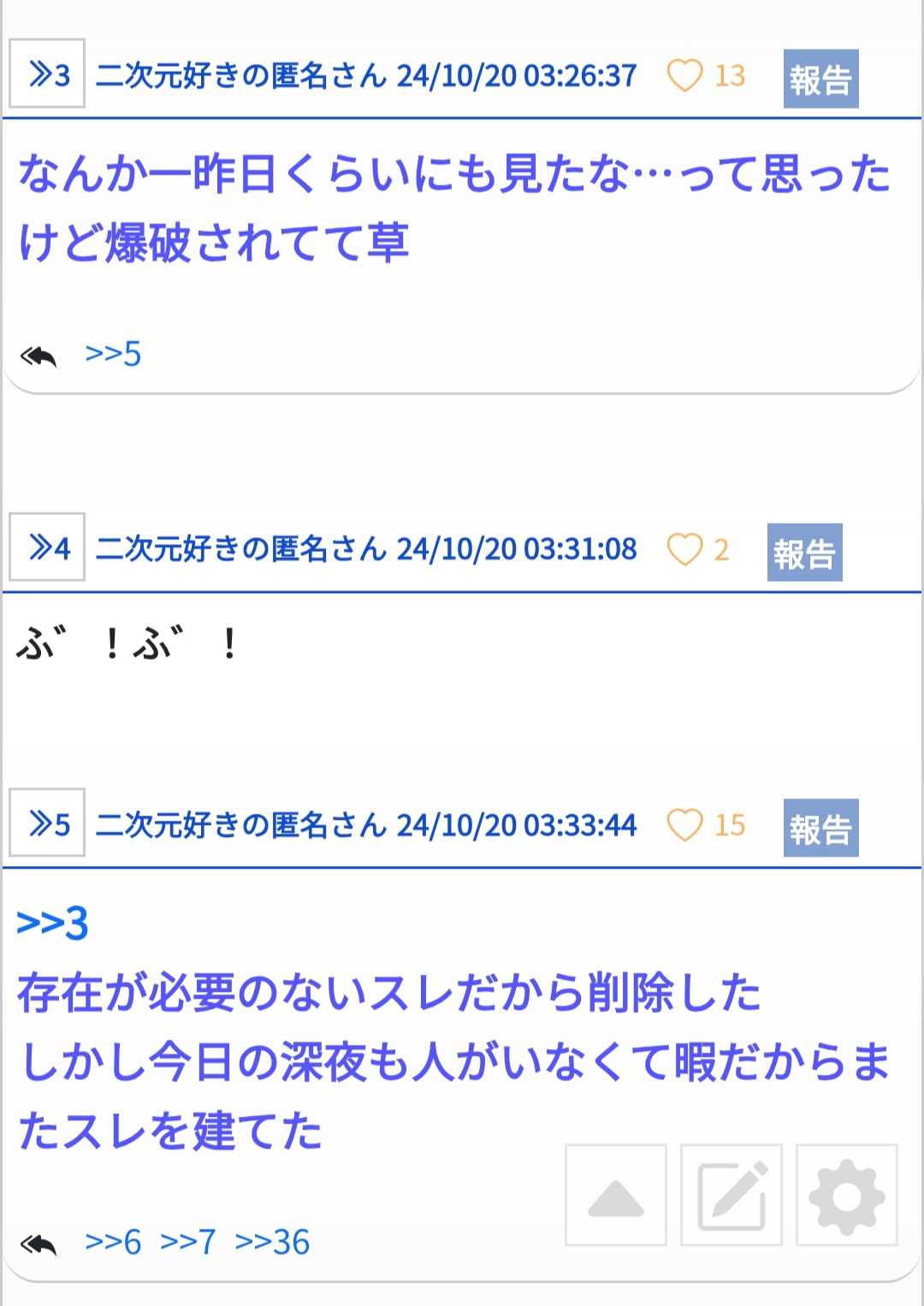
Task: Like post 5 with the heart icon
Action: pos(684,825)
